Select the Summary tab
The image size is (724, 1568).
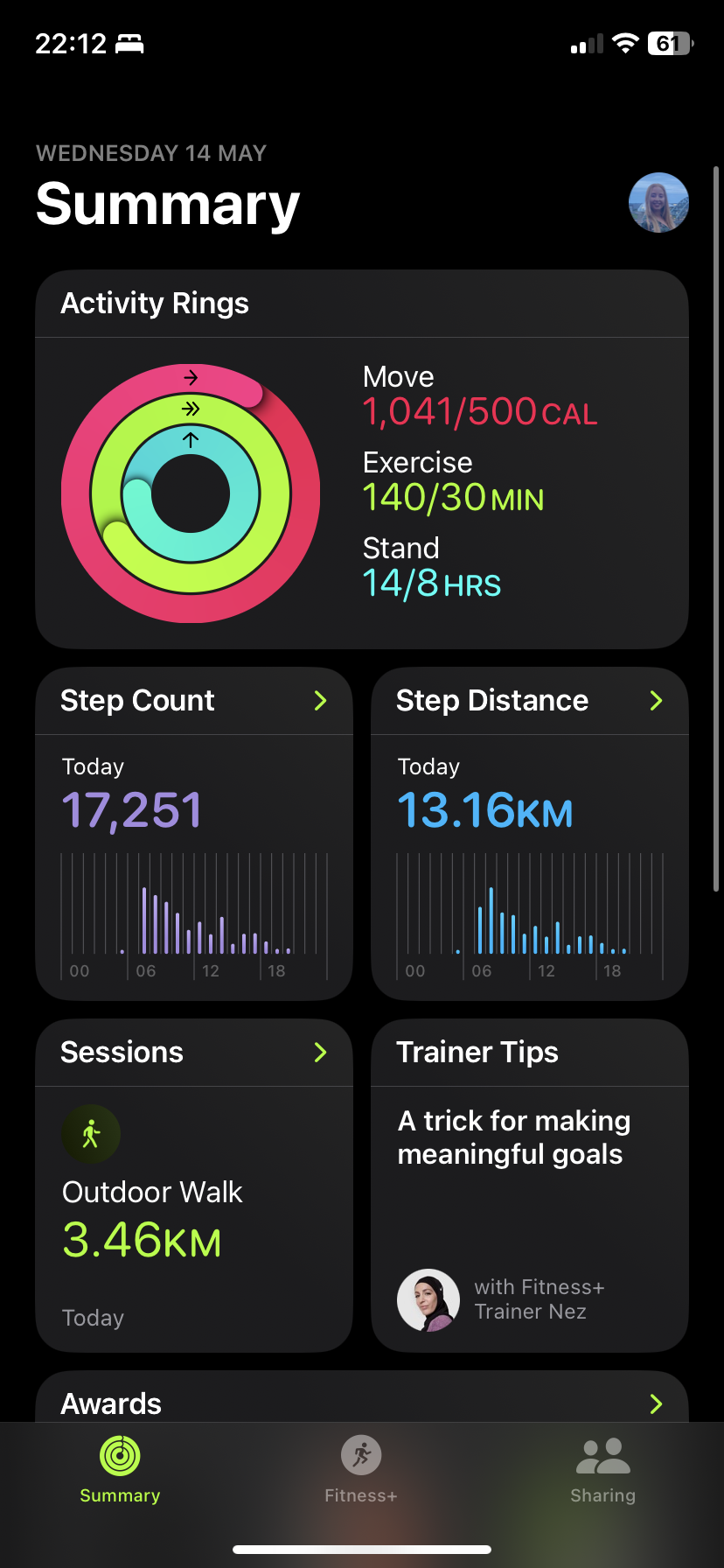tap(120, 1470)
